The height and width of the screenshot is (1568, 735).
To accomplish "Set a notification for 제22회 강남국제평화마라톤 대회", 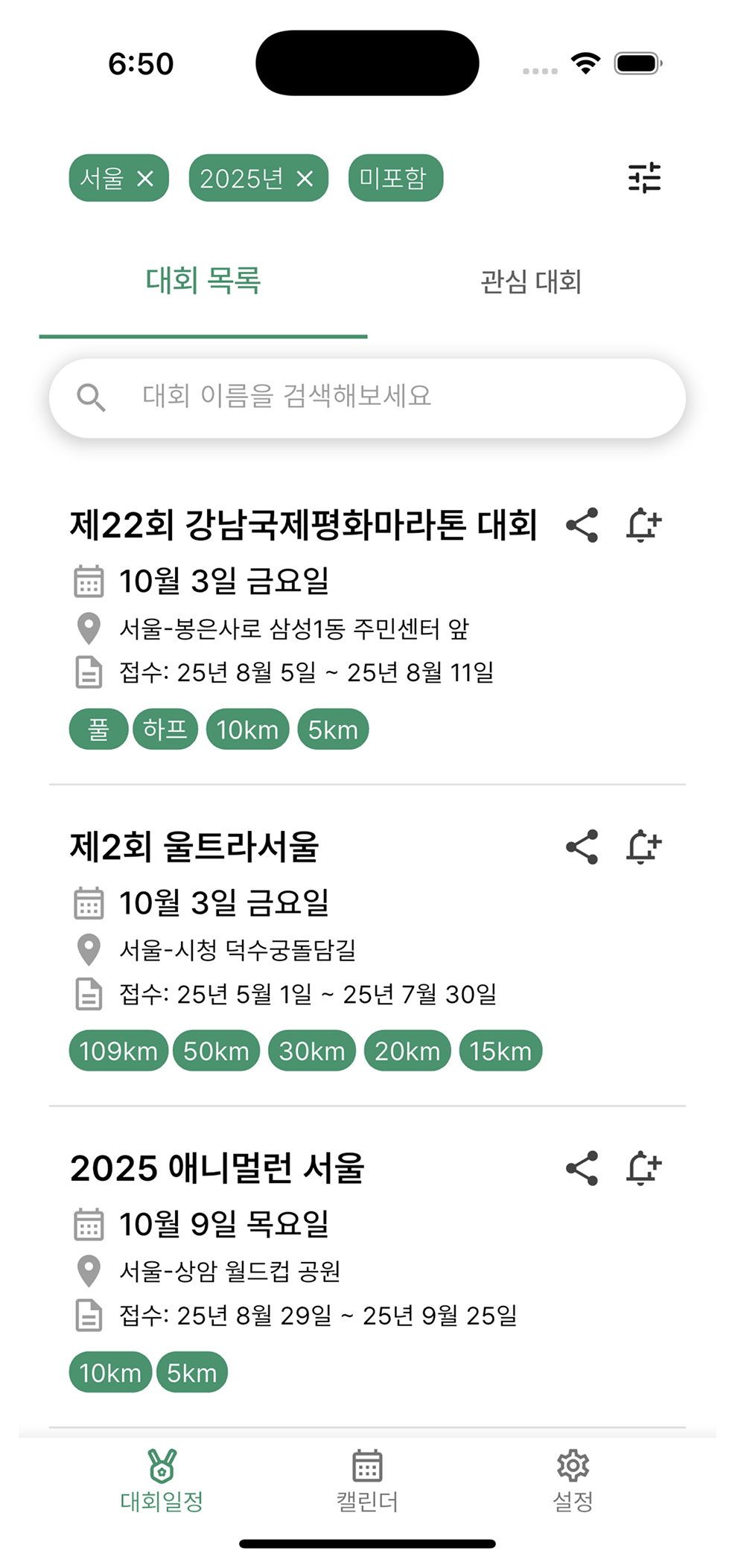I will click(x=643, y=525).
